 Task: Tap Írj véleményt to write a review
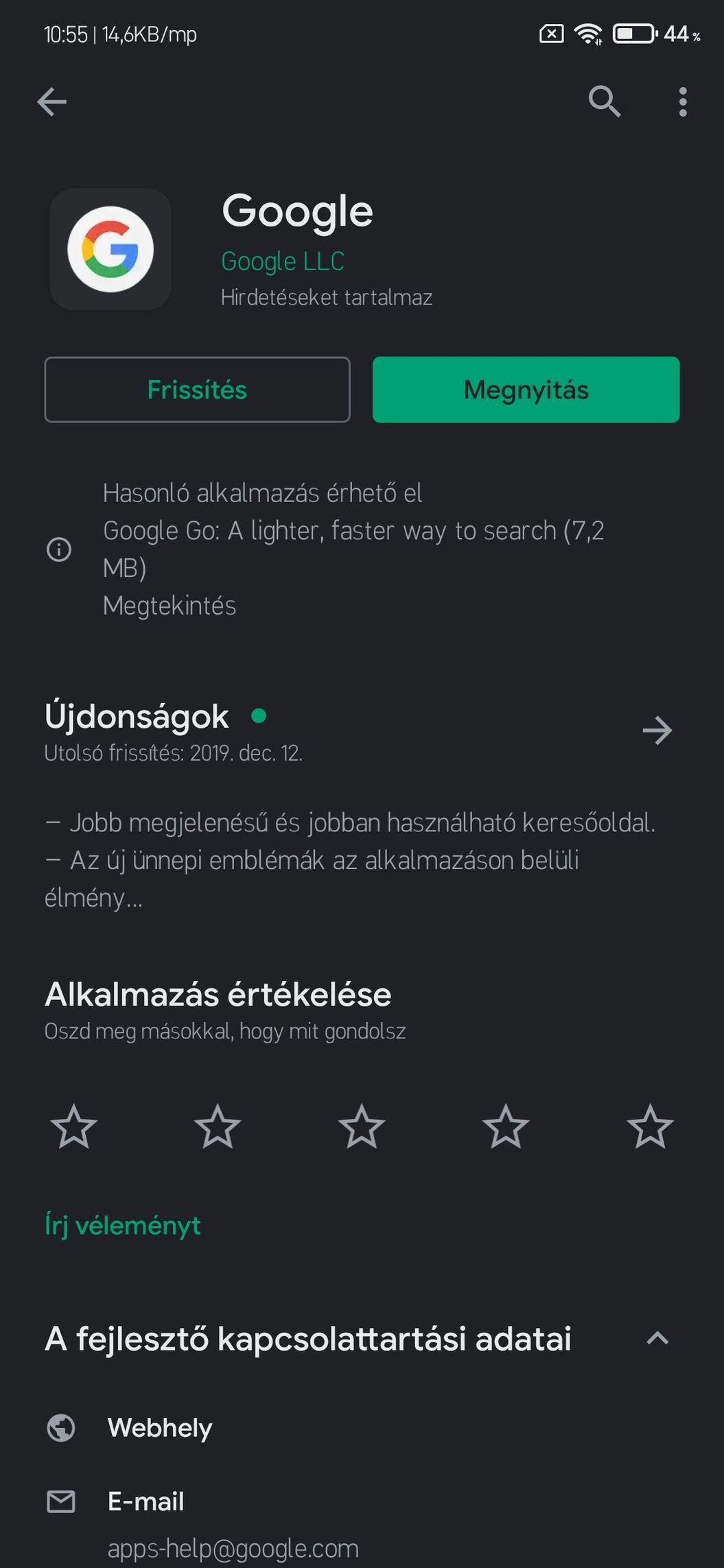pyautogui.click(x=123, y=1225)
